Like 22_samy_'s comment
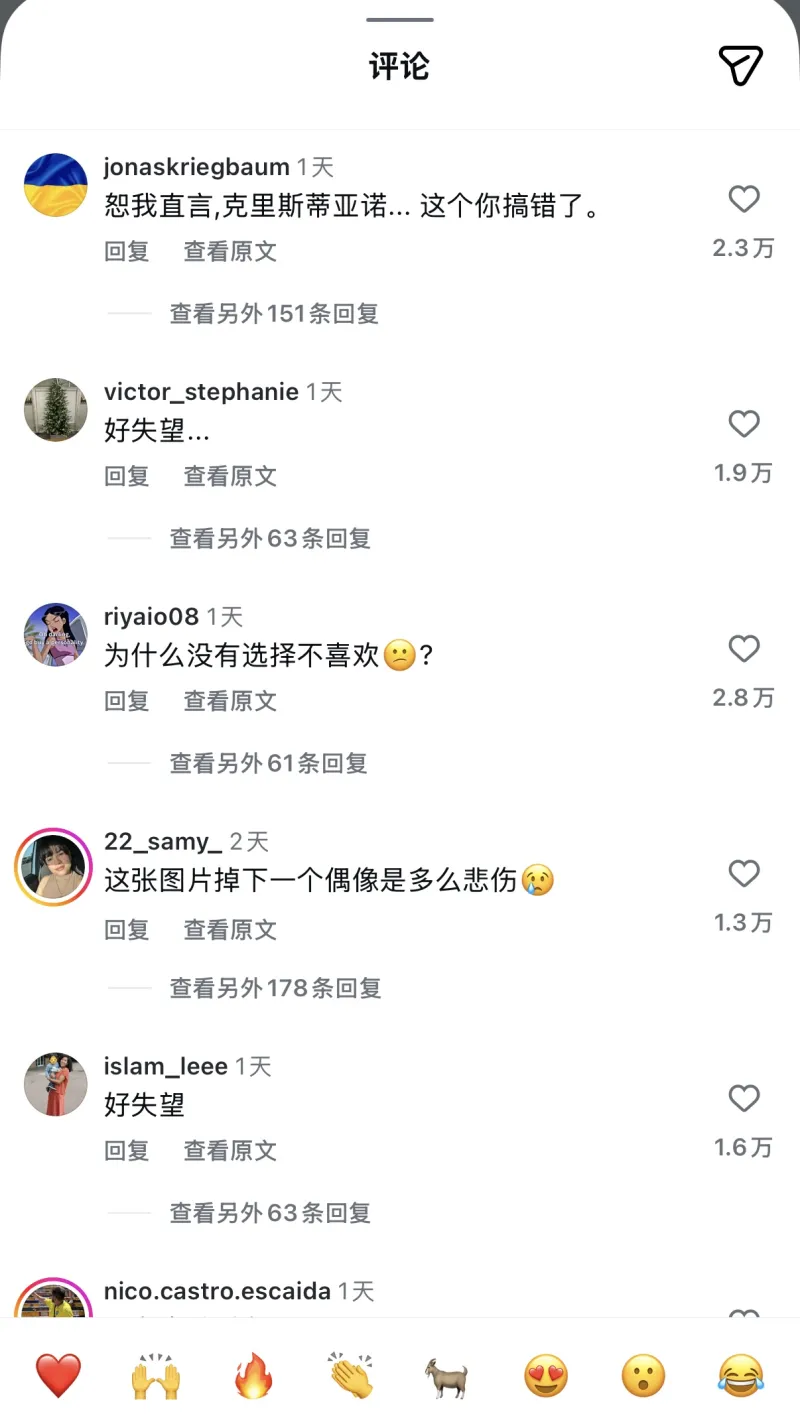 tap(743, 875)
